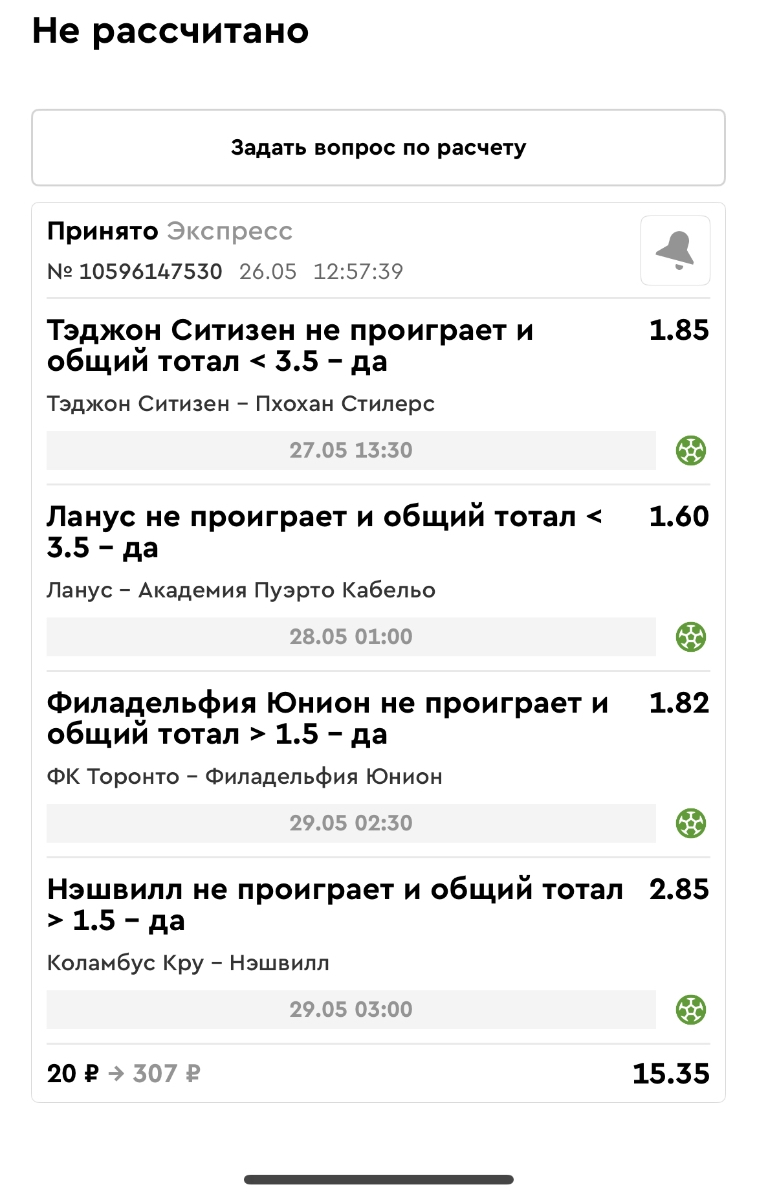
Task: Tap the Задать вопрос по расчету button
Action: pos(378,148)
